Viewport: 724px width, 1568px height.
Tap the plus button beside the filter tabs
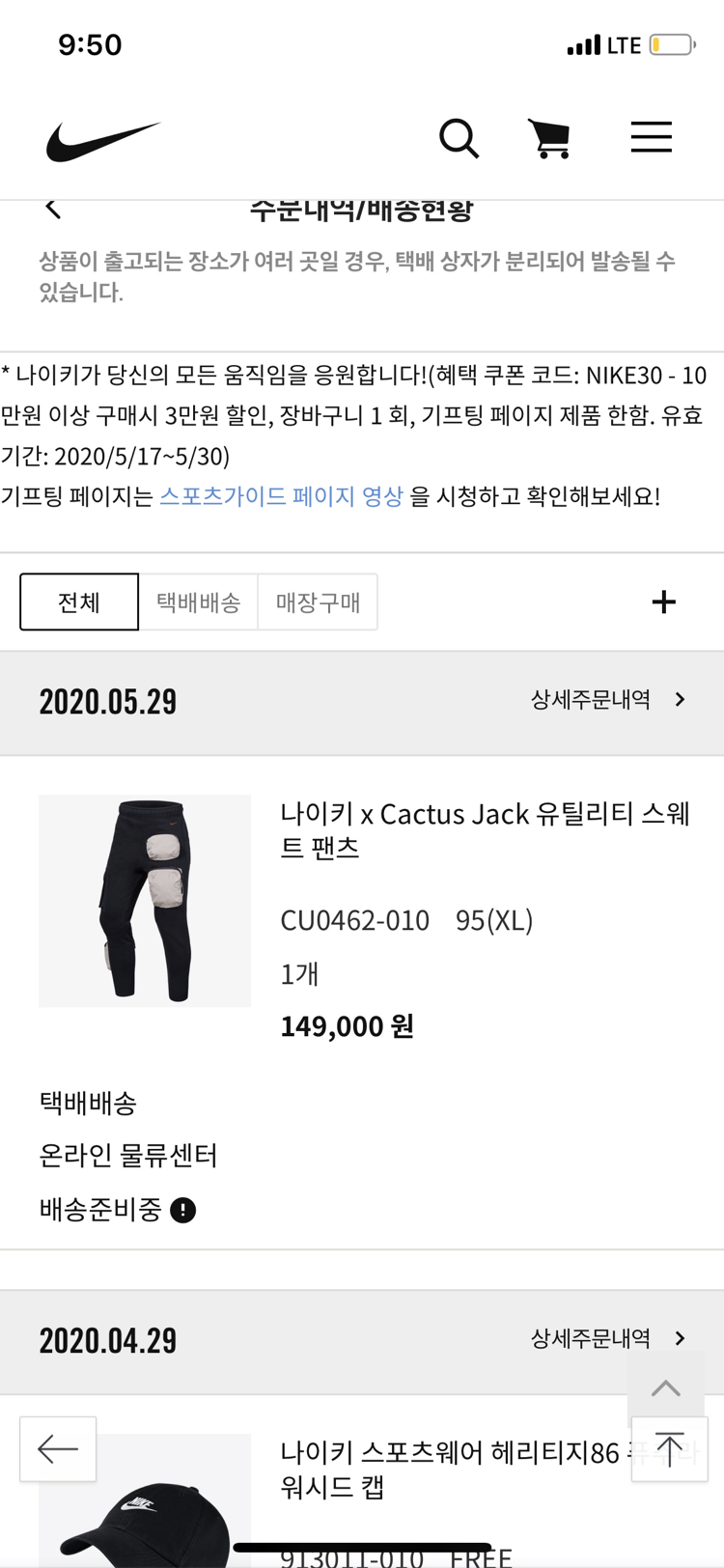pos(664,601)
